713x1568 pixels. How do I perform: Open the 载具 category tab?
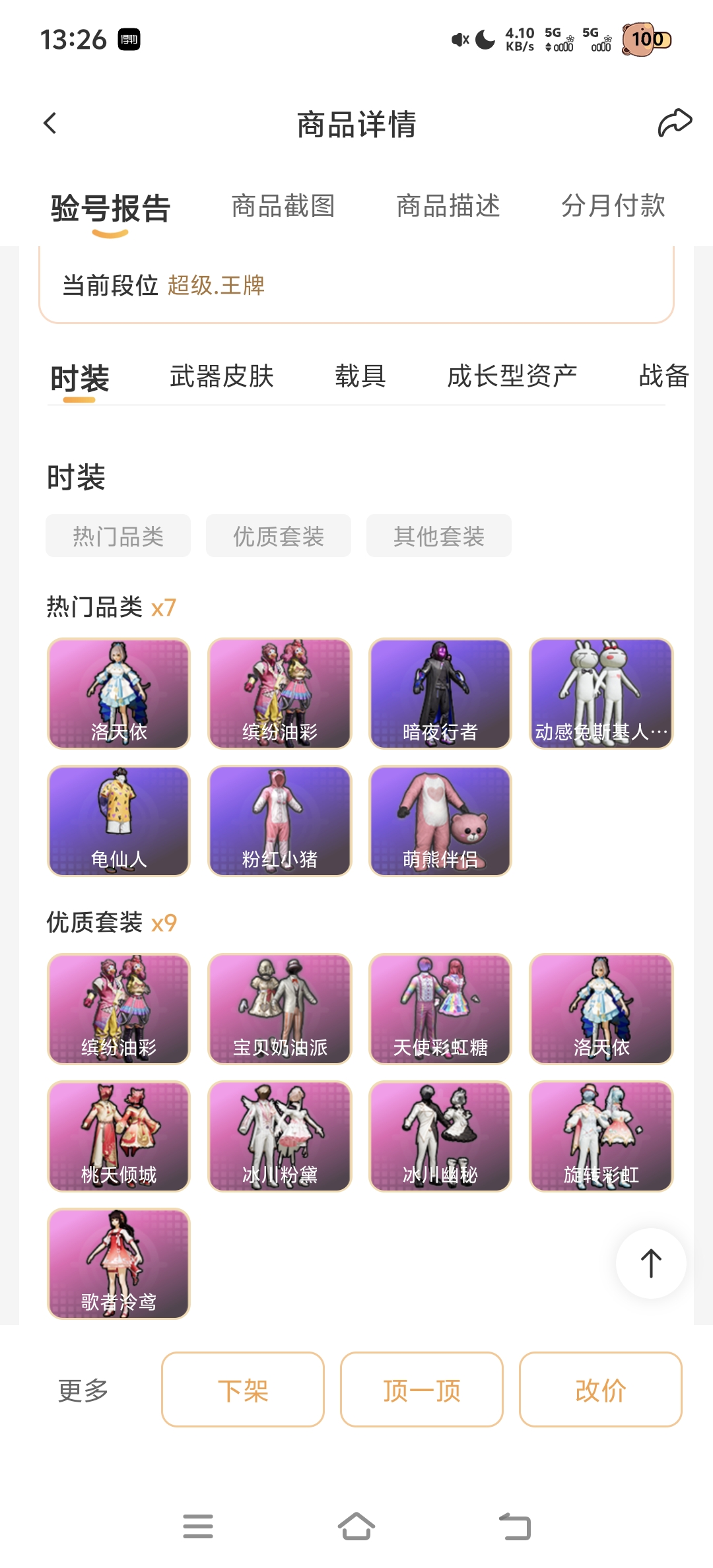pos(360,376)
